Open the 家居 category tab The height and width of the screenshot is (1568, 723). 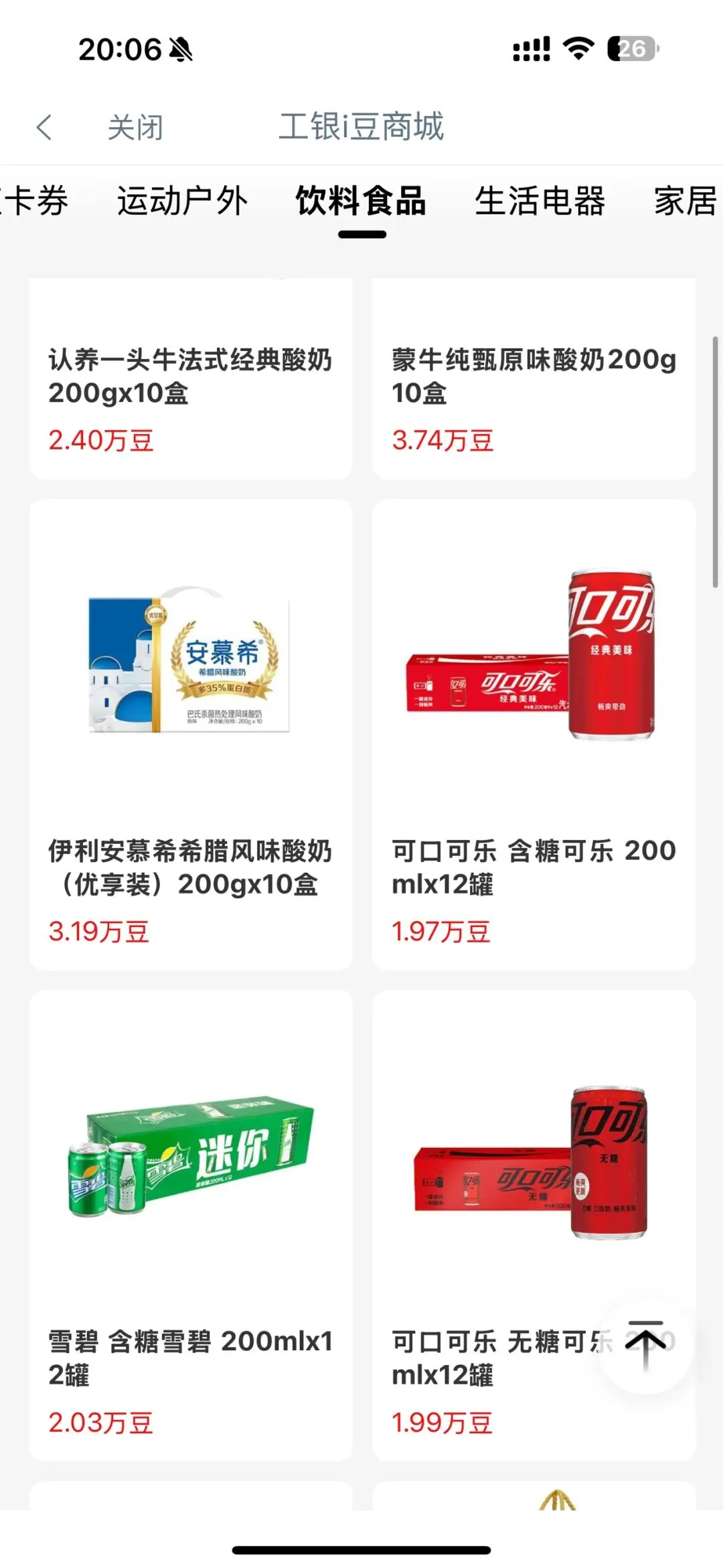[x=686, y=201]
